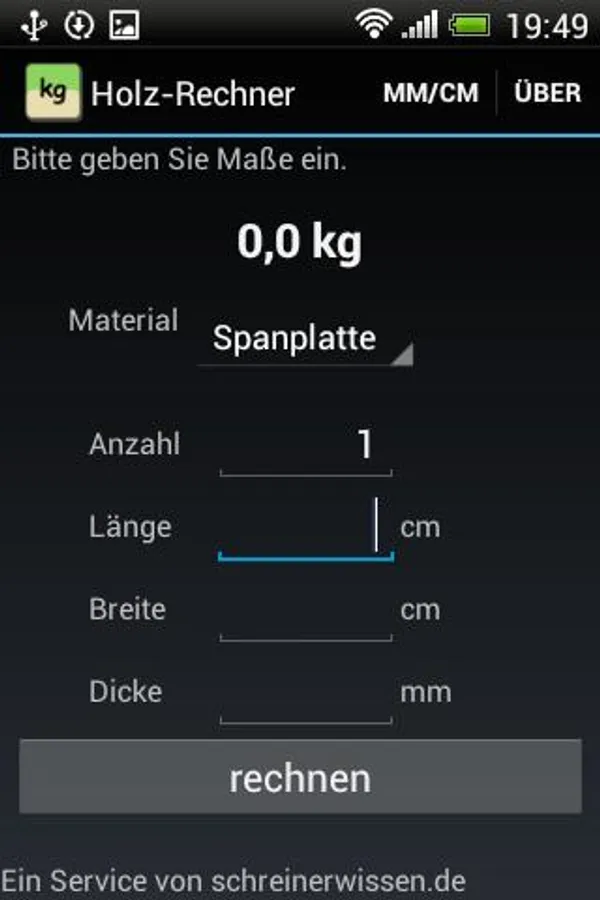Switch units with MM/CM action
Screen dimensions: 600x900
(x=430, y=94)
